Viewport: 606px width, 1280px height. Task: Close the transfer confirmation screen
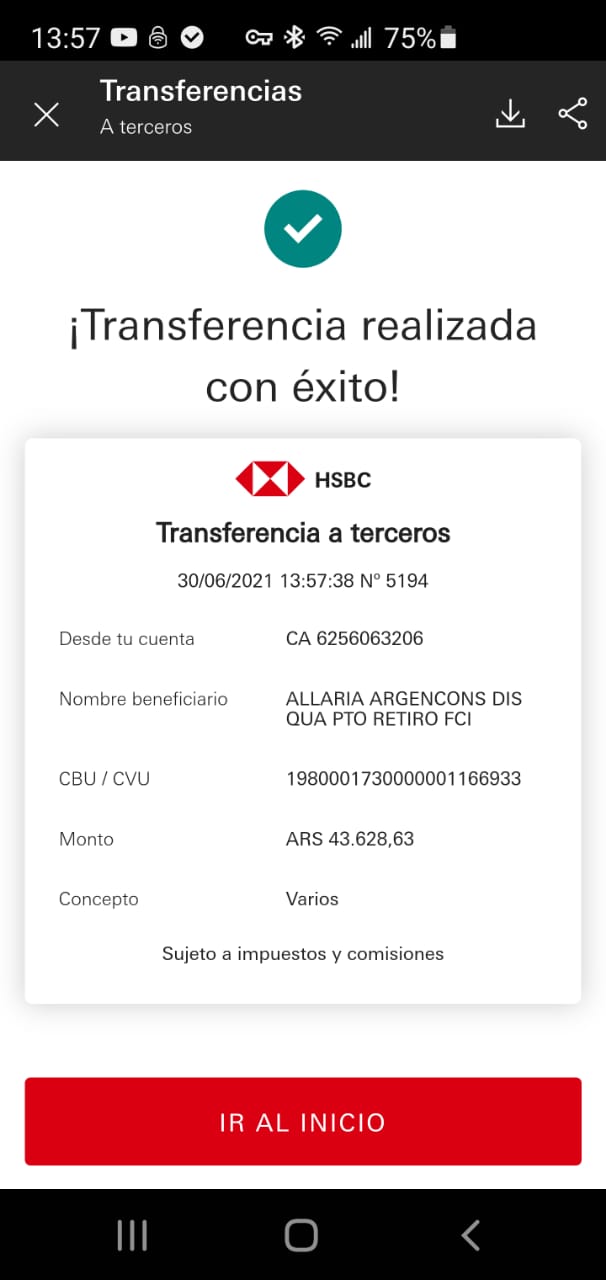(x=47, y=114)
